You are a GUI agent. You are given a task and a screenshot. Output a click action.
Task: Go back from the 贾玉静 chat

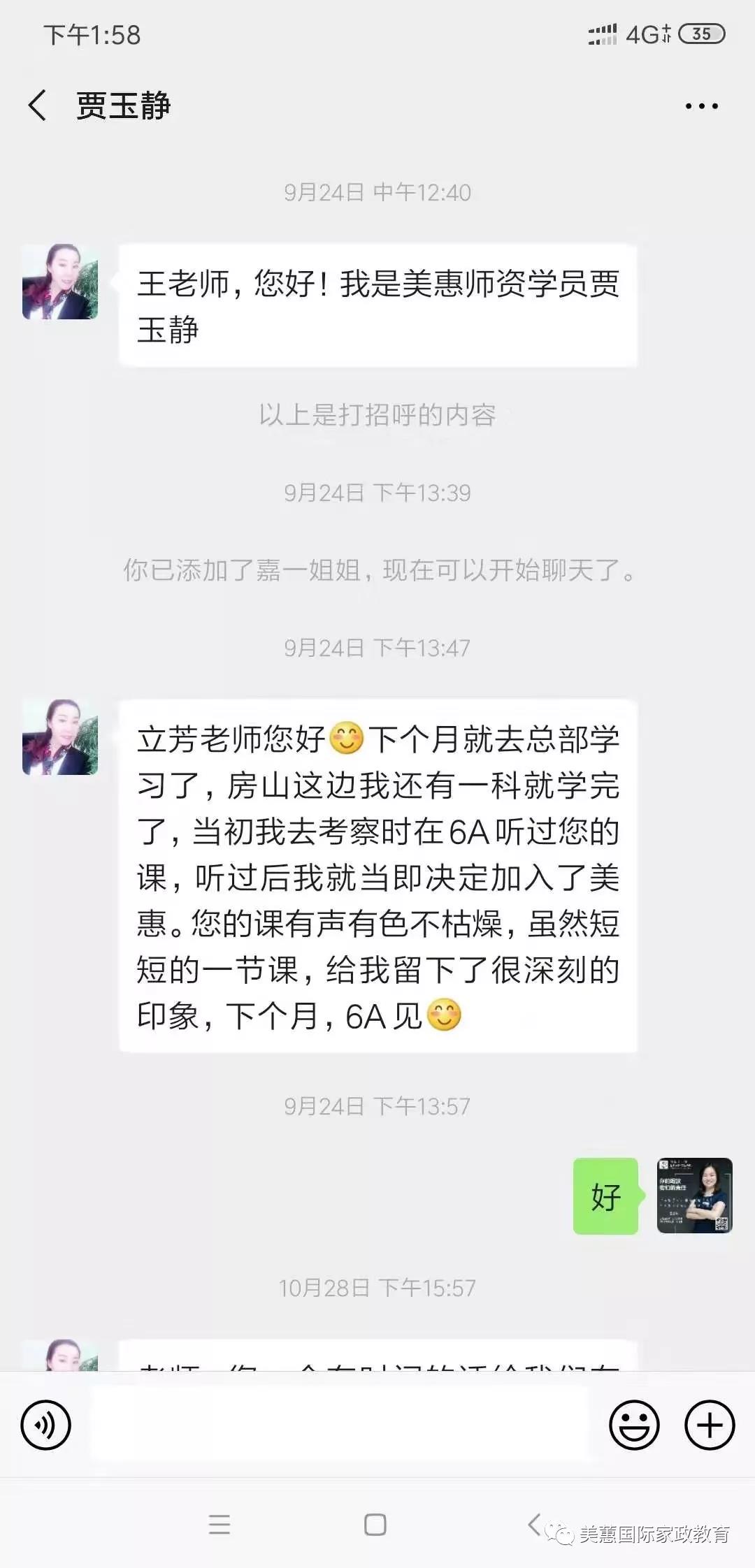pos(38,106)
